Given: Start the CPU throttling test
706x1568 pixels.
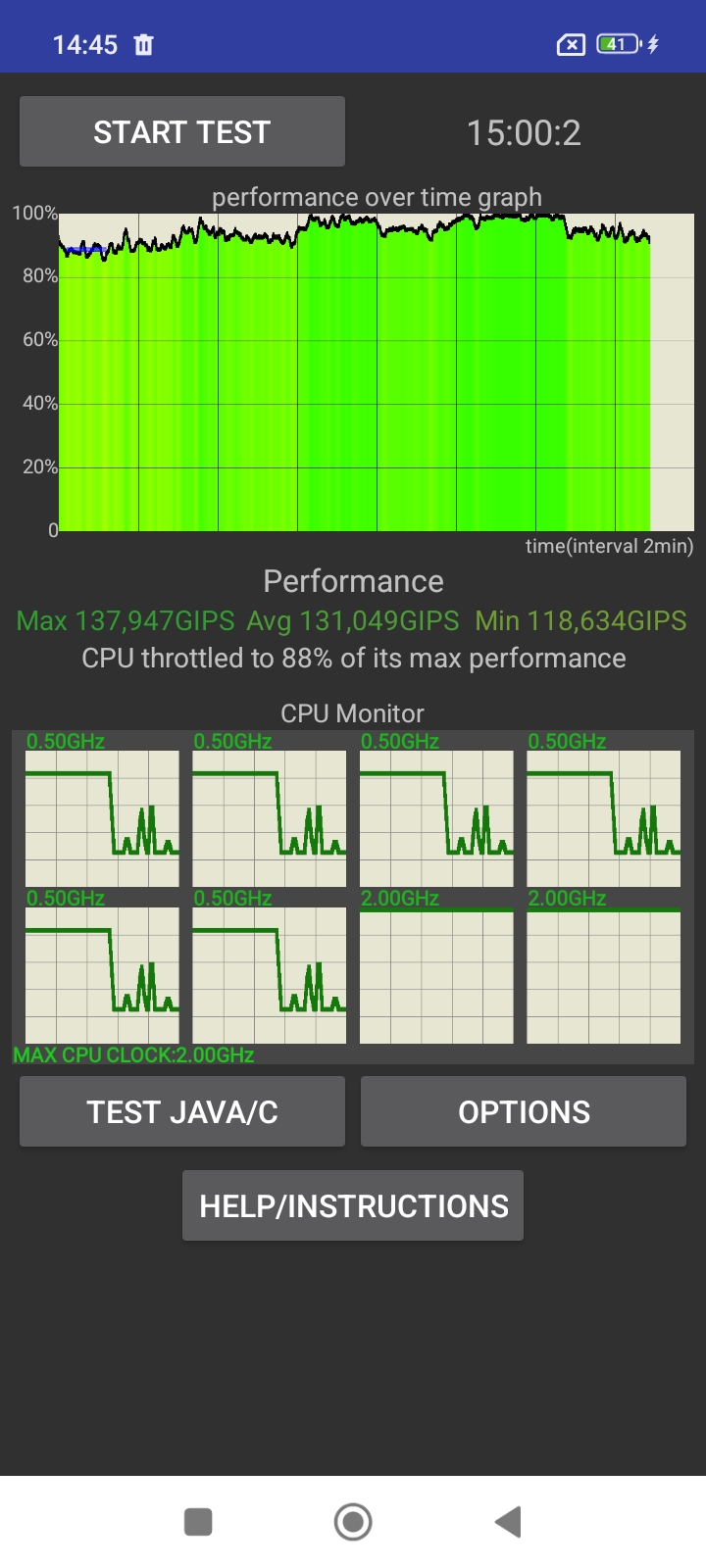Looking at the screenshot, I should (x=182, y=131).
